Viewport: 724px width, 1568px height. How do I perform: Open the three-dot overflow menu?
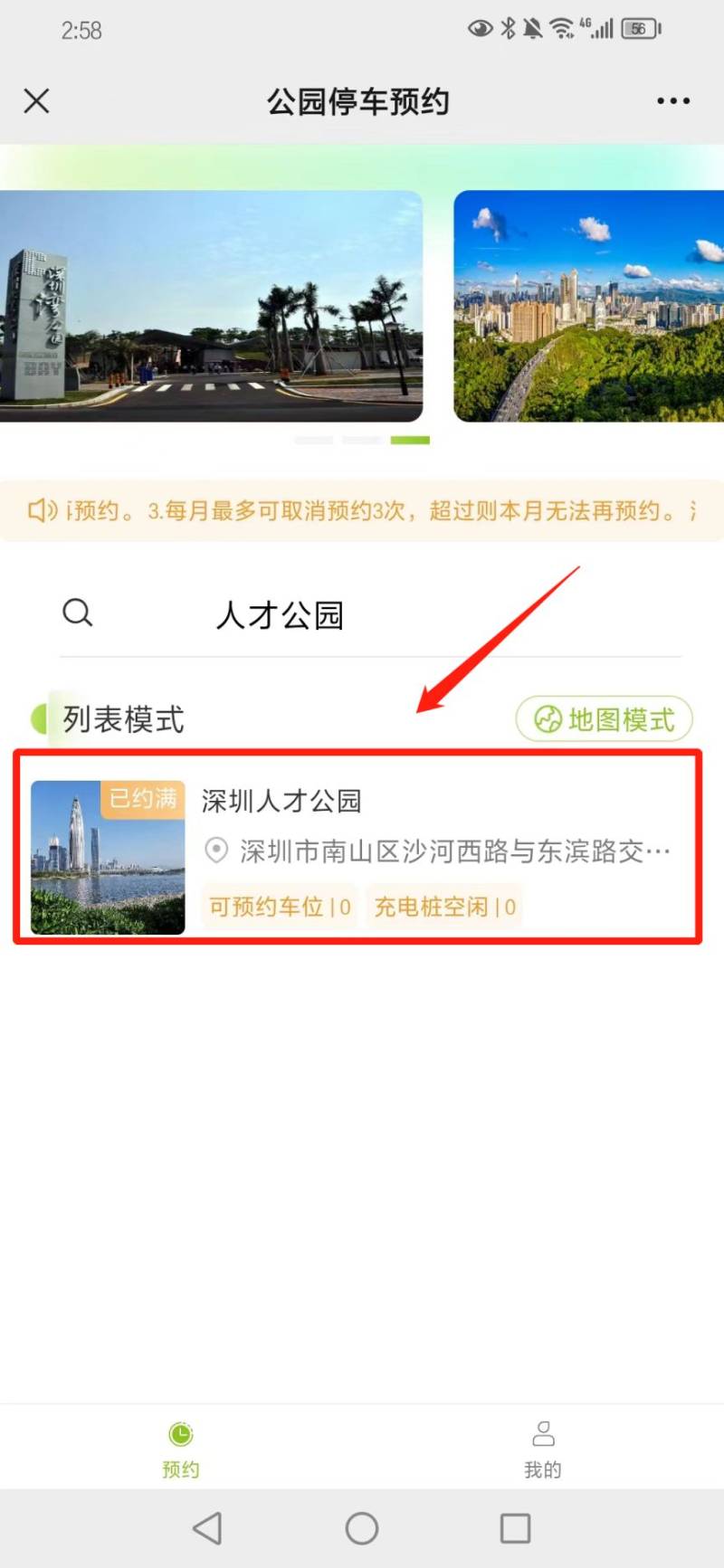pos(673,100)
